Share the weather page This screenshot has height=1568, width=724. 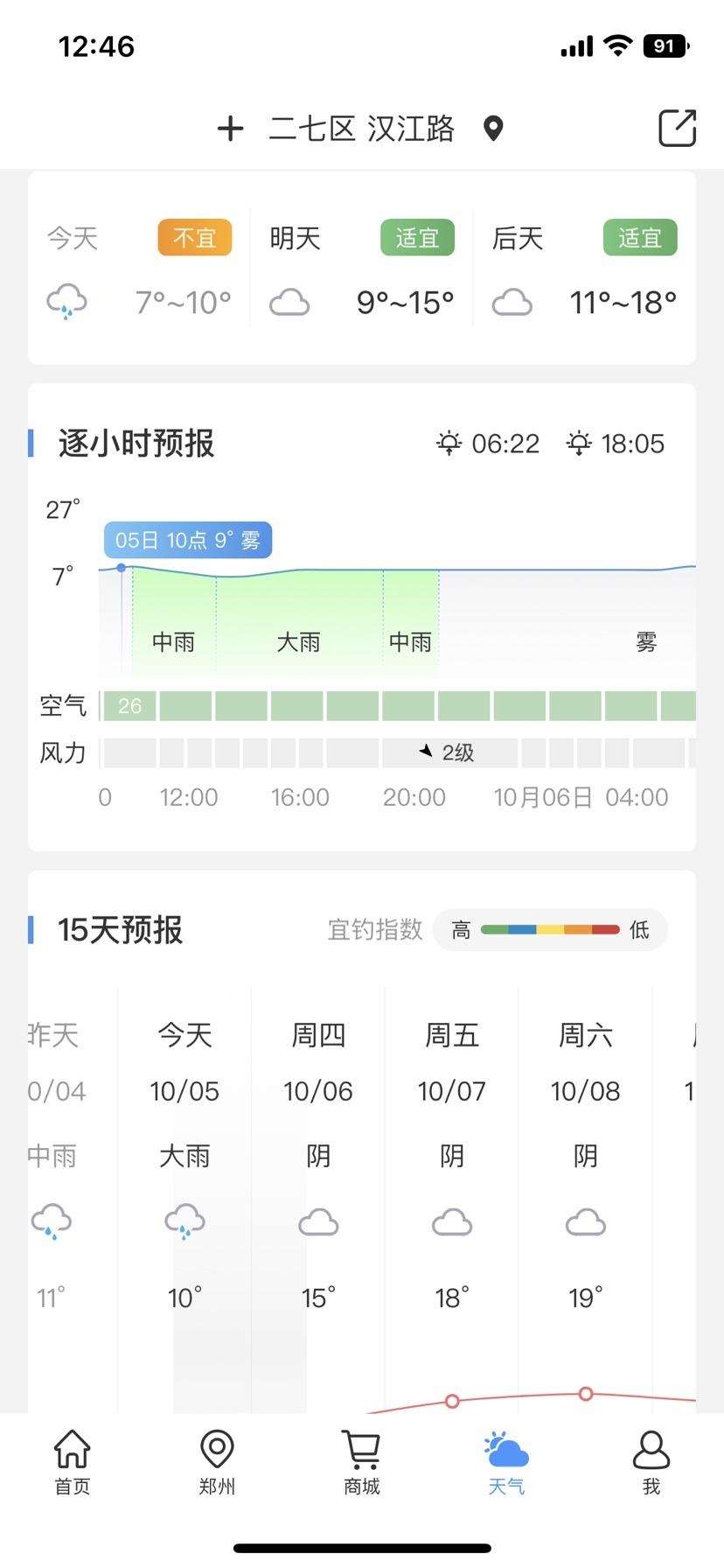click(x=677, y=128)
